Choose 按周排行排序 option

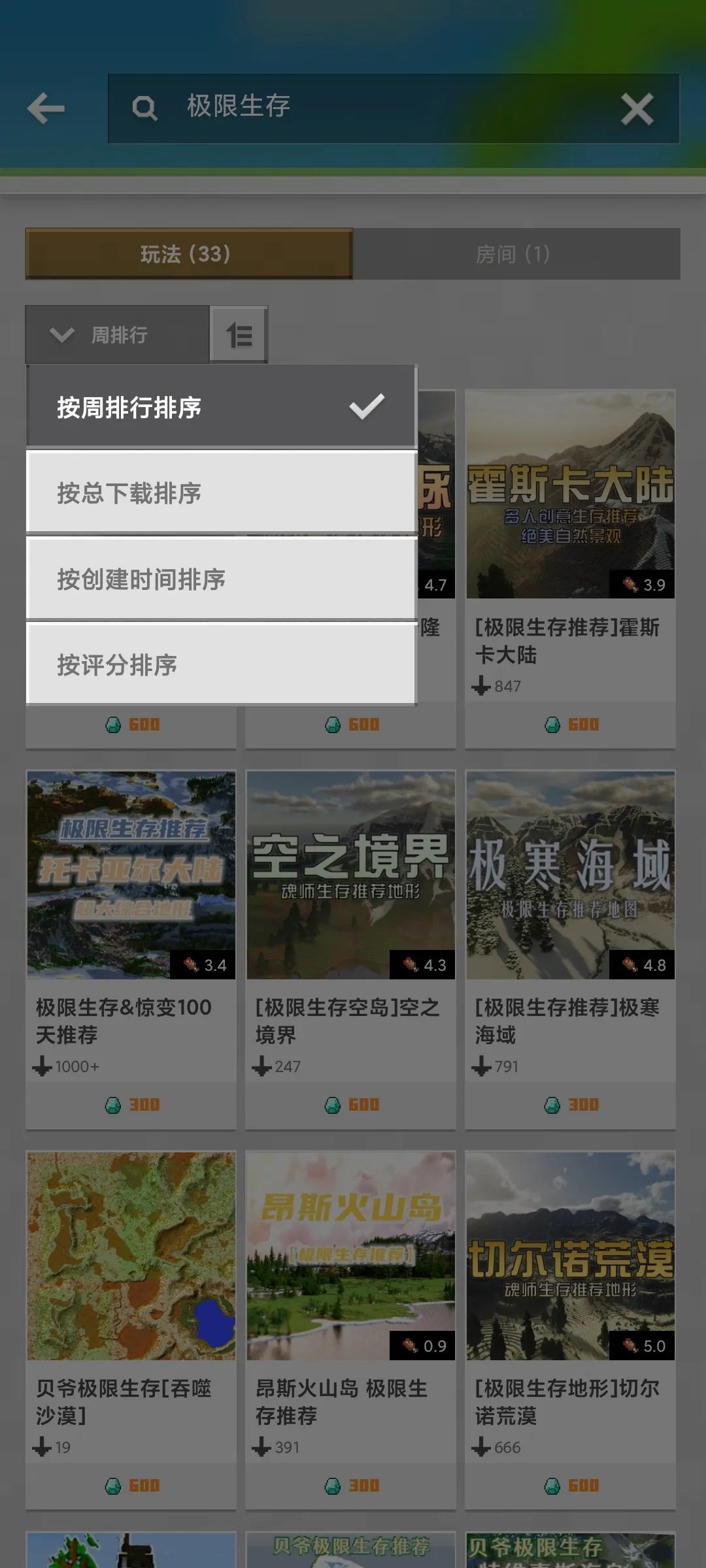(221, 407)
